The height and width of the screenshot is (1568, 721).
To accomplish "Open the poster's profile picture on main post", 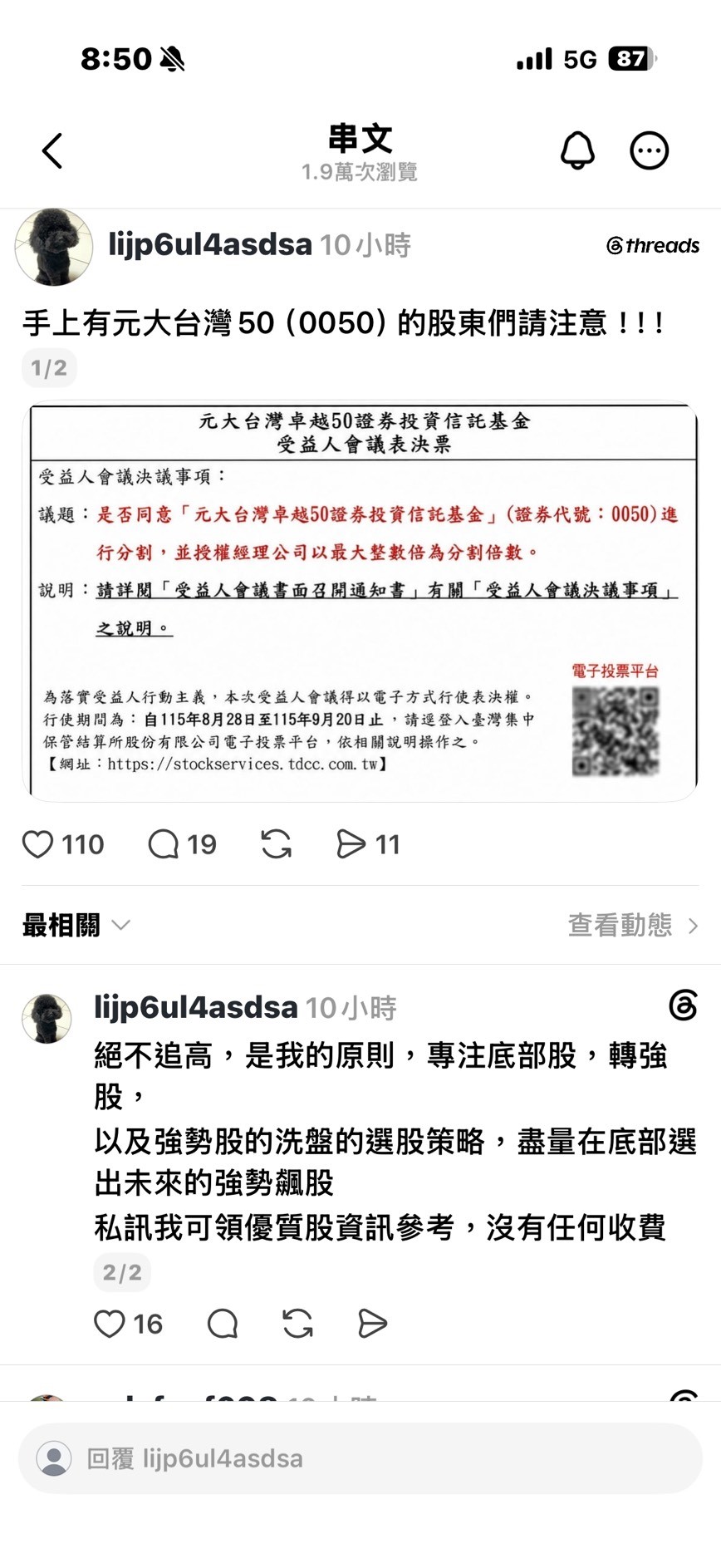I will click(54, 247).
